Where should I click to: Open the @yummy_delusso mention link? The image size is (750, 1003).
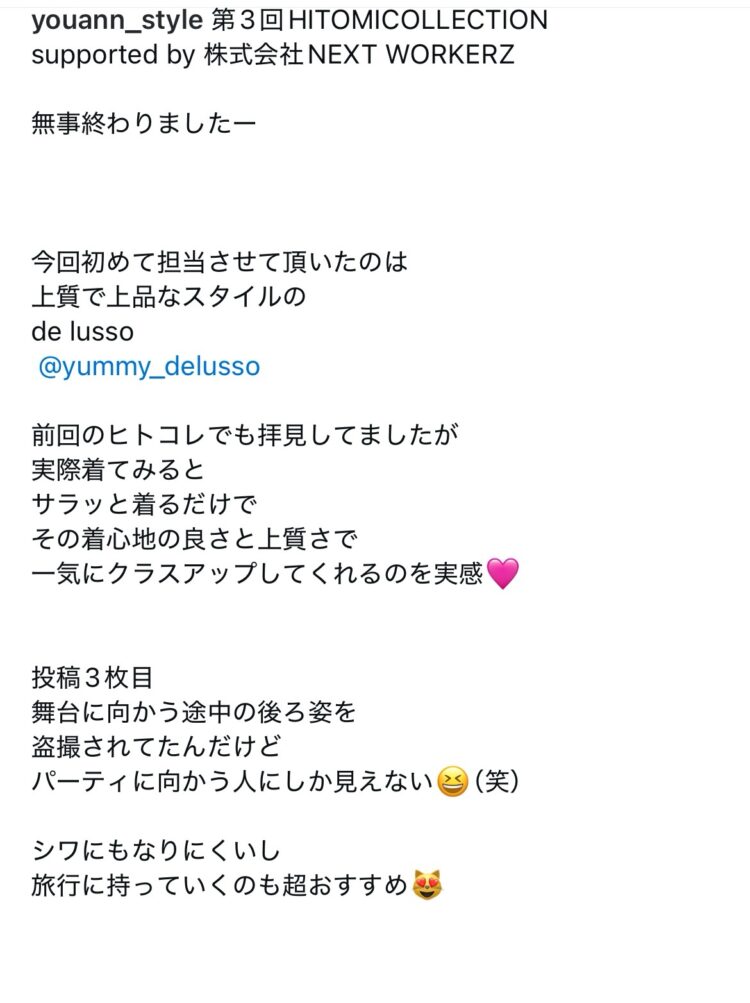pos(149,367)
